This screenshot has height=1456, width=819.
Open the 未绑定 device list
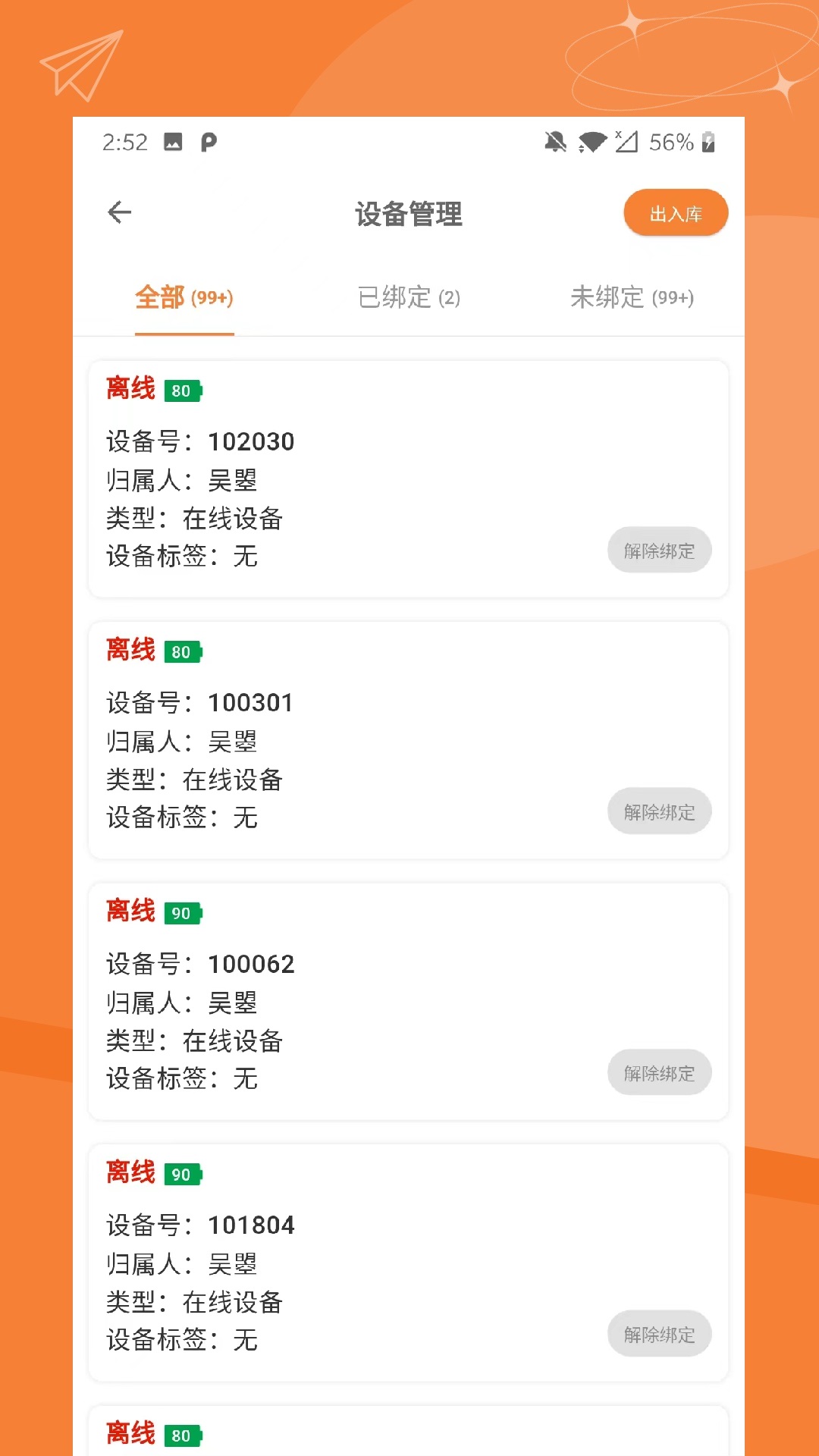coord(633,297)
